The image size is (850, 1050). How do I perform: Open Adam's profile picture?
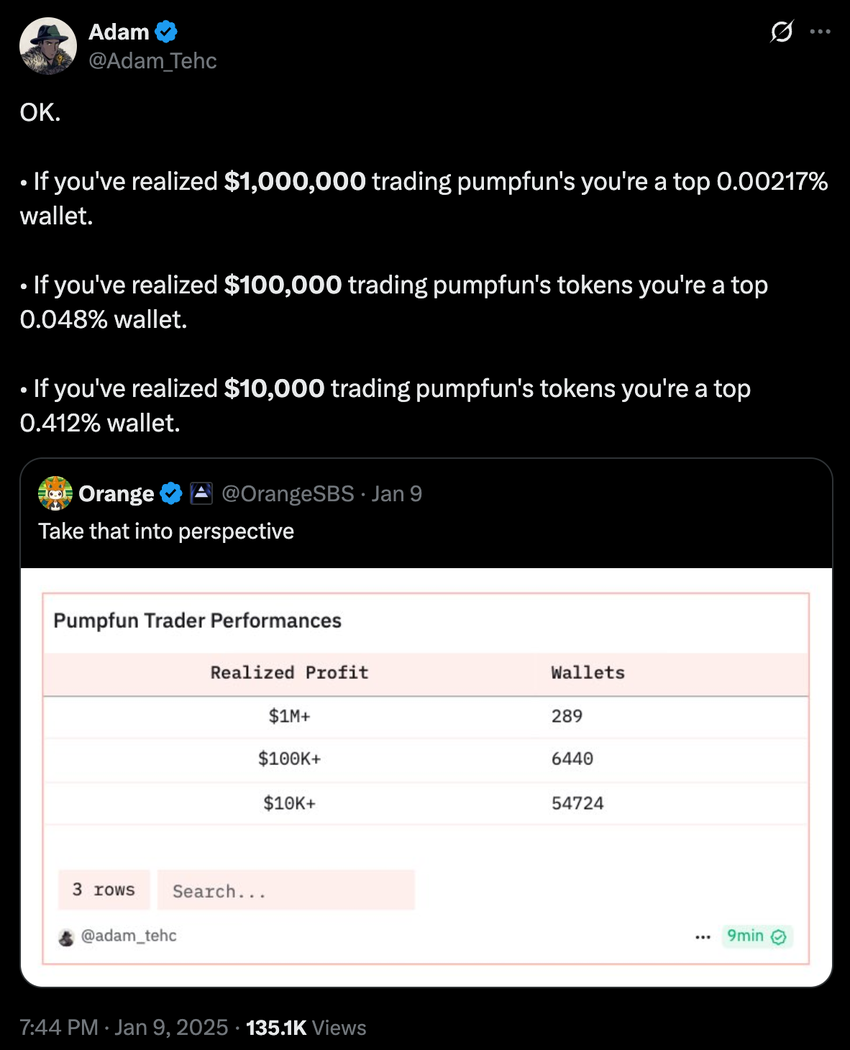click(48, 47)
